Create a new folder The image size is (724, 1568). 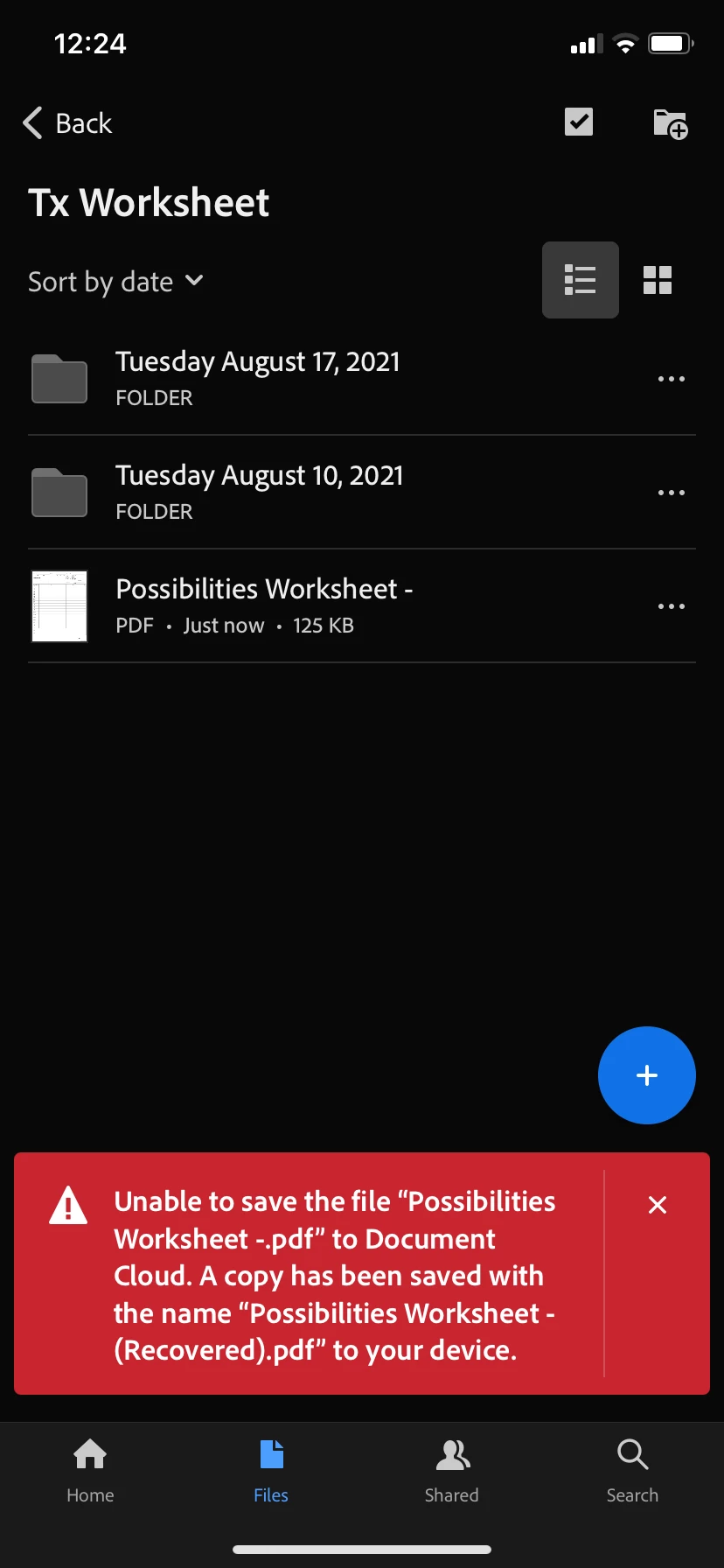671,123
